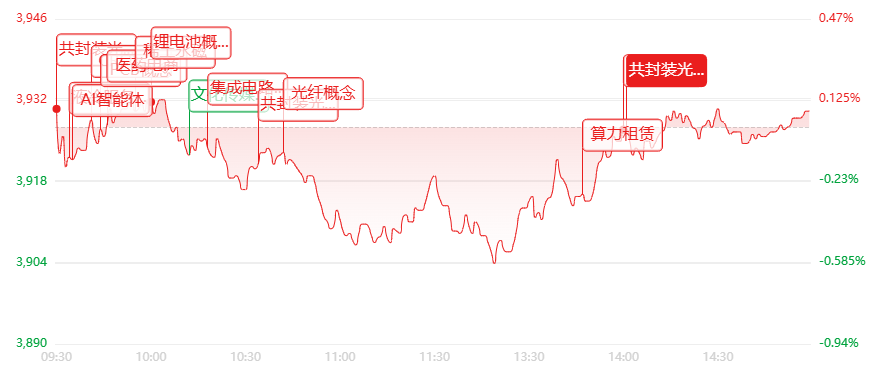
Task: Open the 锂电池概… sector tag
Action: [x=191, y=42]
